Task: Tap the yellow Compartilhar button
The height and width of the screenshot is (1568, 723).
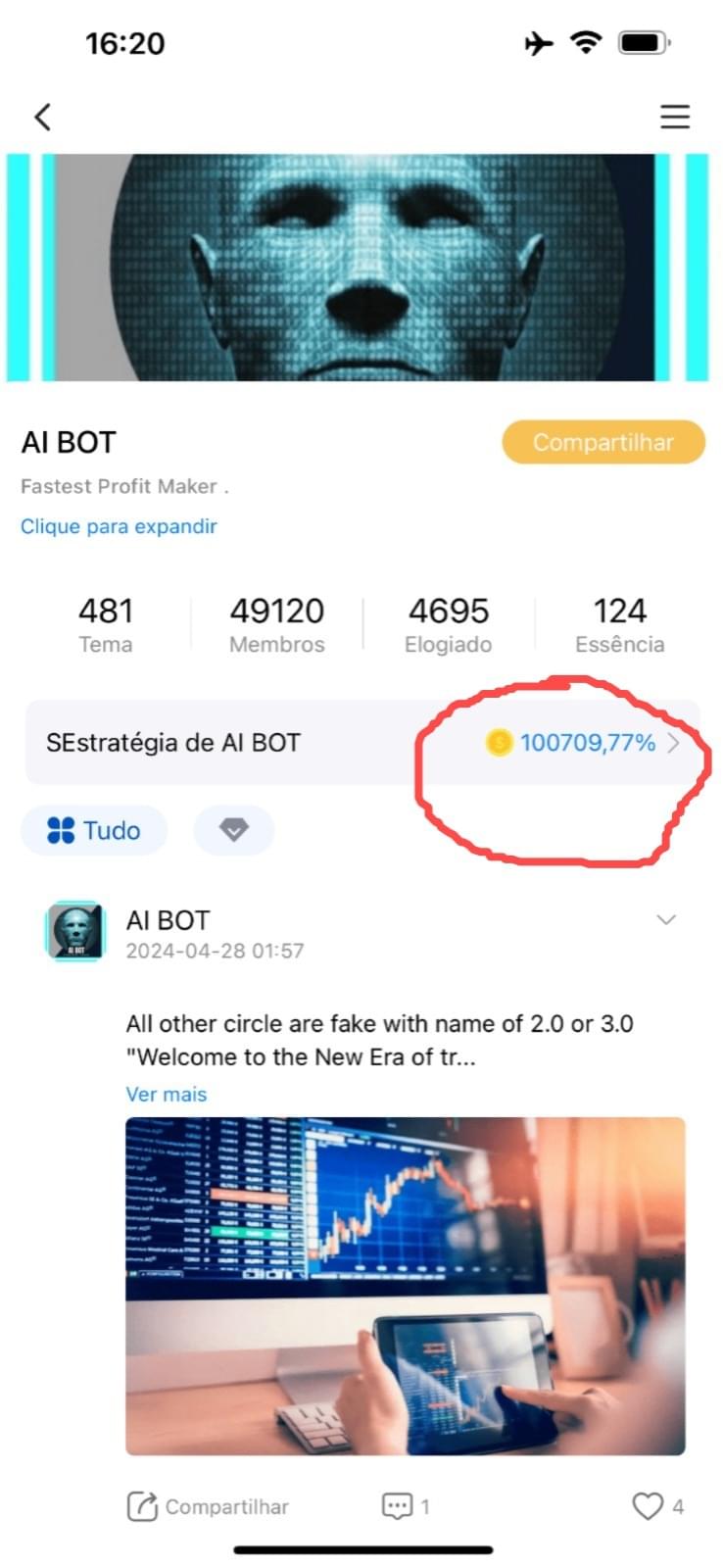Action: [602, 442]
